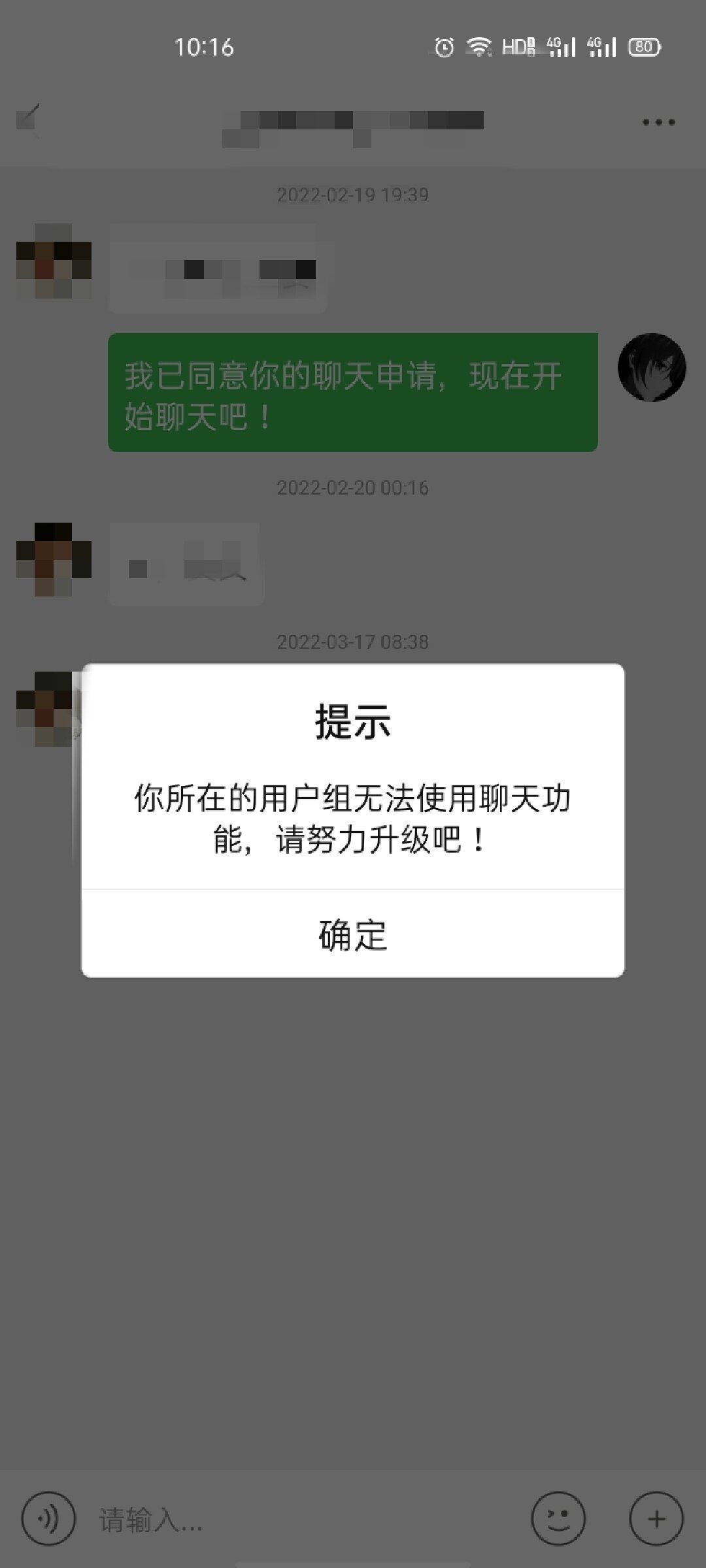
Task: Open the three-dot overflow menu
Action: pyautogui.click(x=658, y=122)
